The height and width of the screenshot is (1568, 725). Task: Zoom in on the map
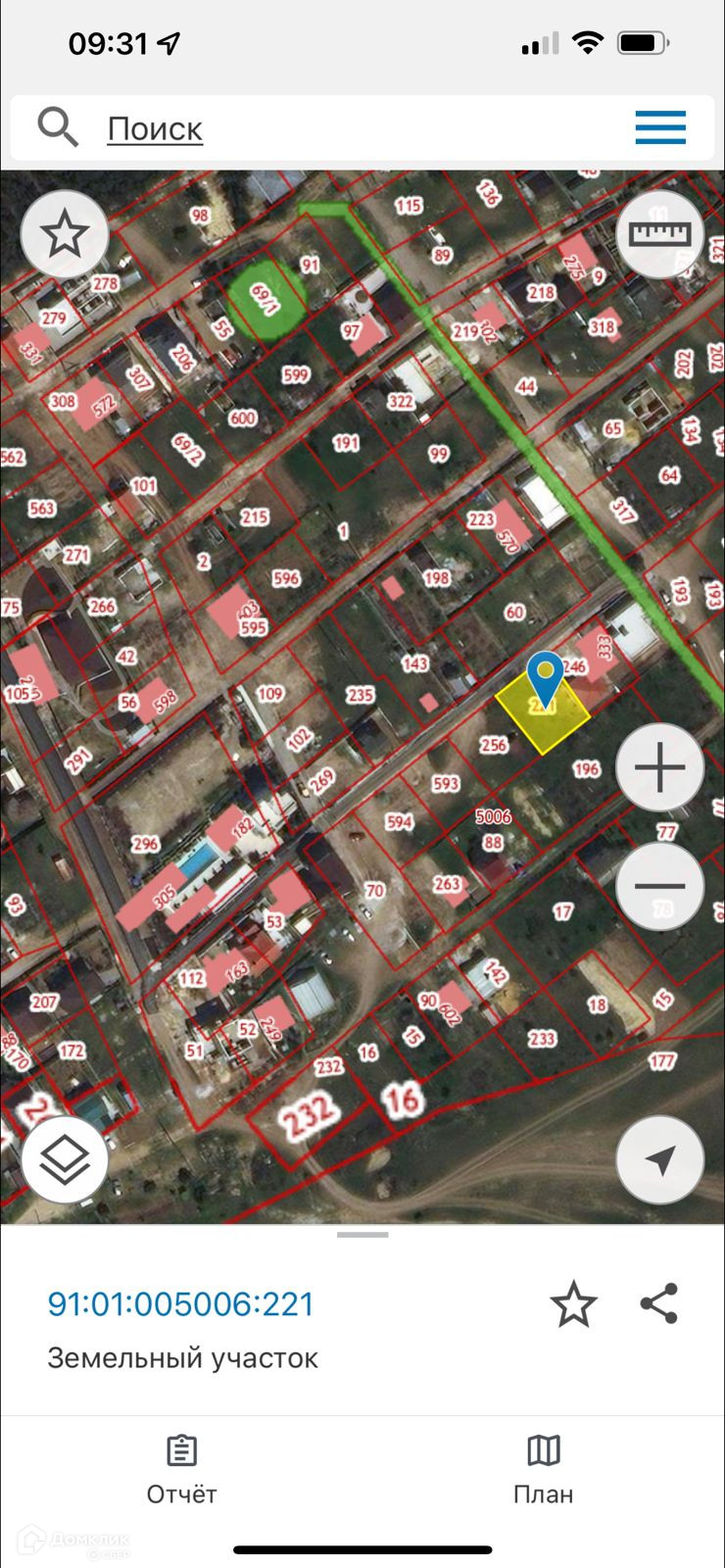click(660, 767)
